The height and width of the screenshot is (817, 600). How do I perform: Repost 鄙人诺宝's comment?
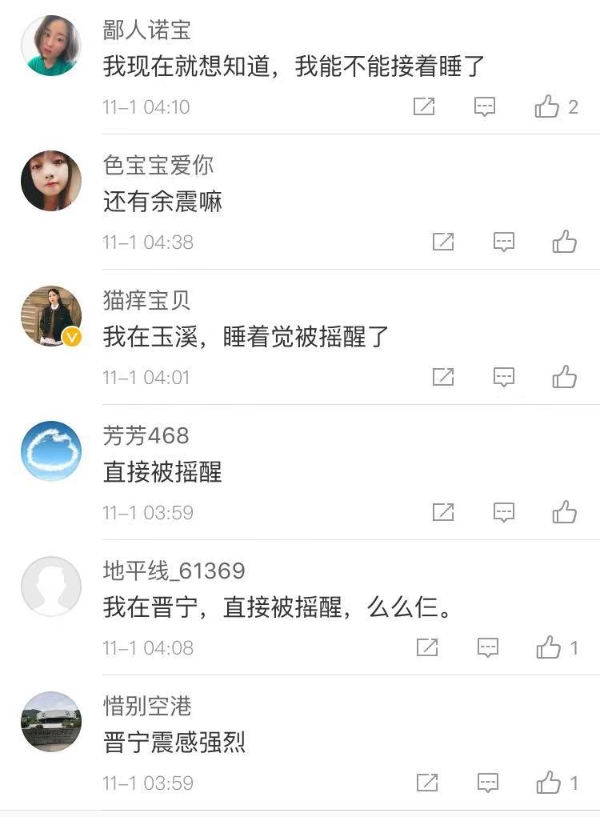(424, 107)
